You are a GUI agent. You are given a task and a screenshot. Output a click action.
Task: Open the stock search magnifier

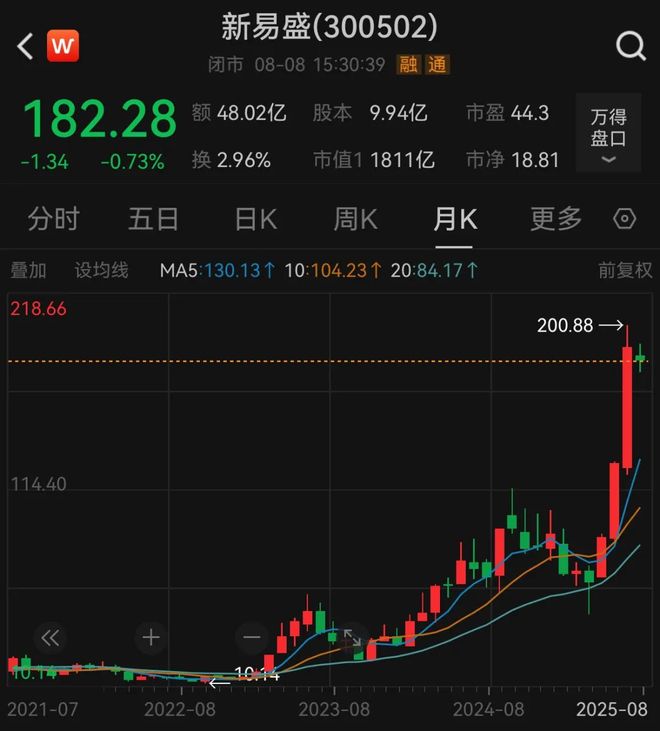pyautogui.click(x=630, y=46)
